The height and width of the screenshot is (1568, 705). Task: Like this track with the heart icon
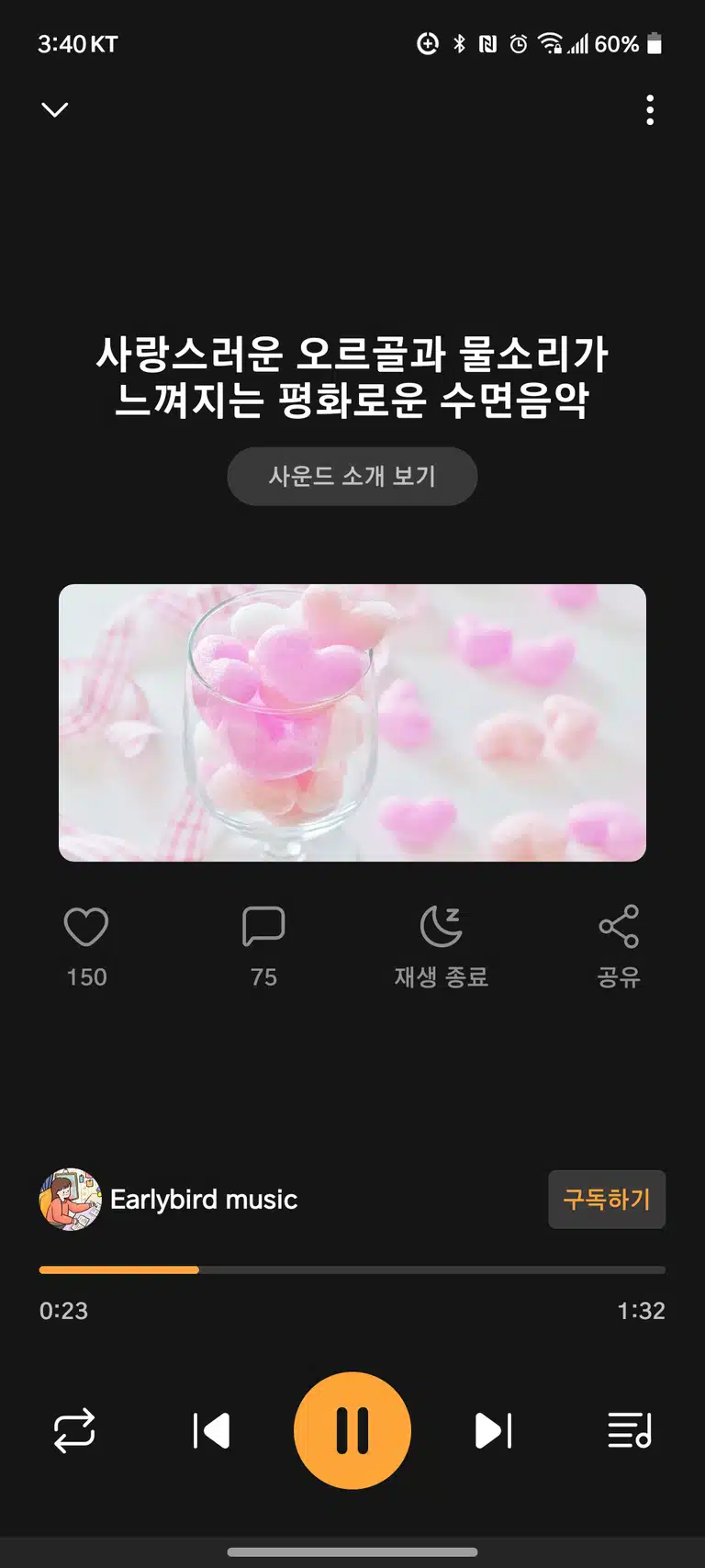point(86,927)
